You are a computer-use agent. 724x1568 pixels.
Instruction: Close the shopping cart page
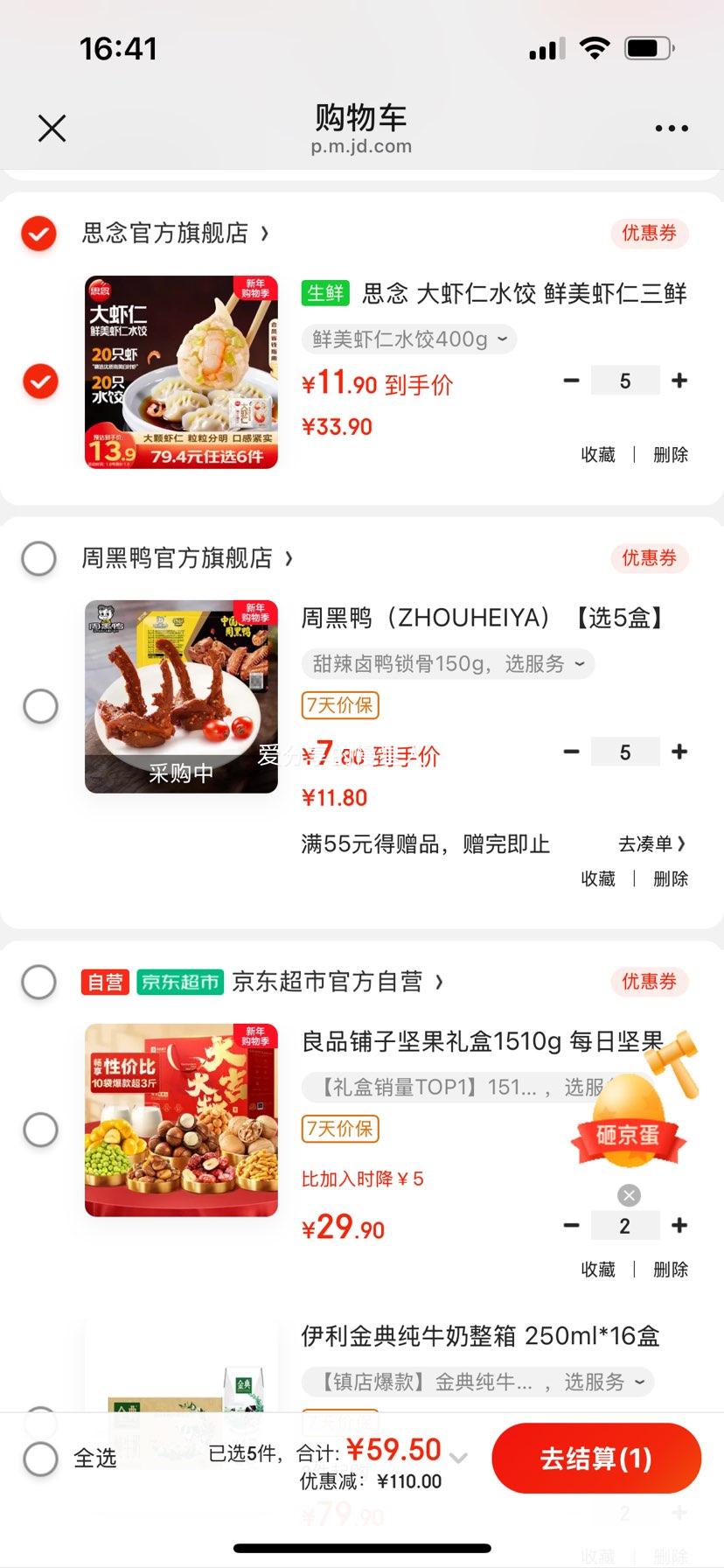tap(52, 128)
